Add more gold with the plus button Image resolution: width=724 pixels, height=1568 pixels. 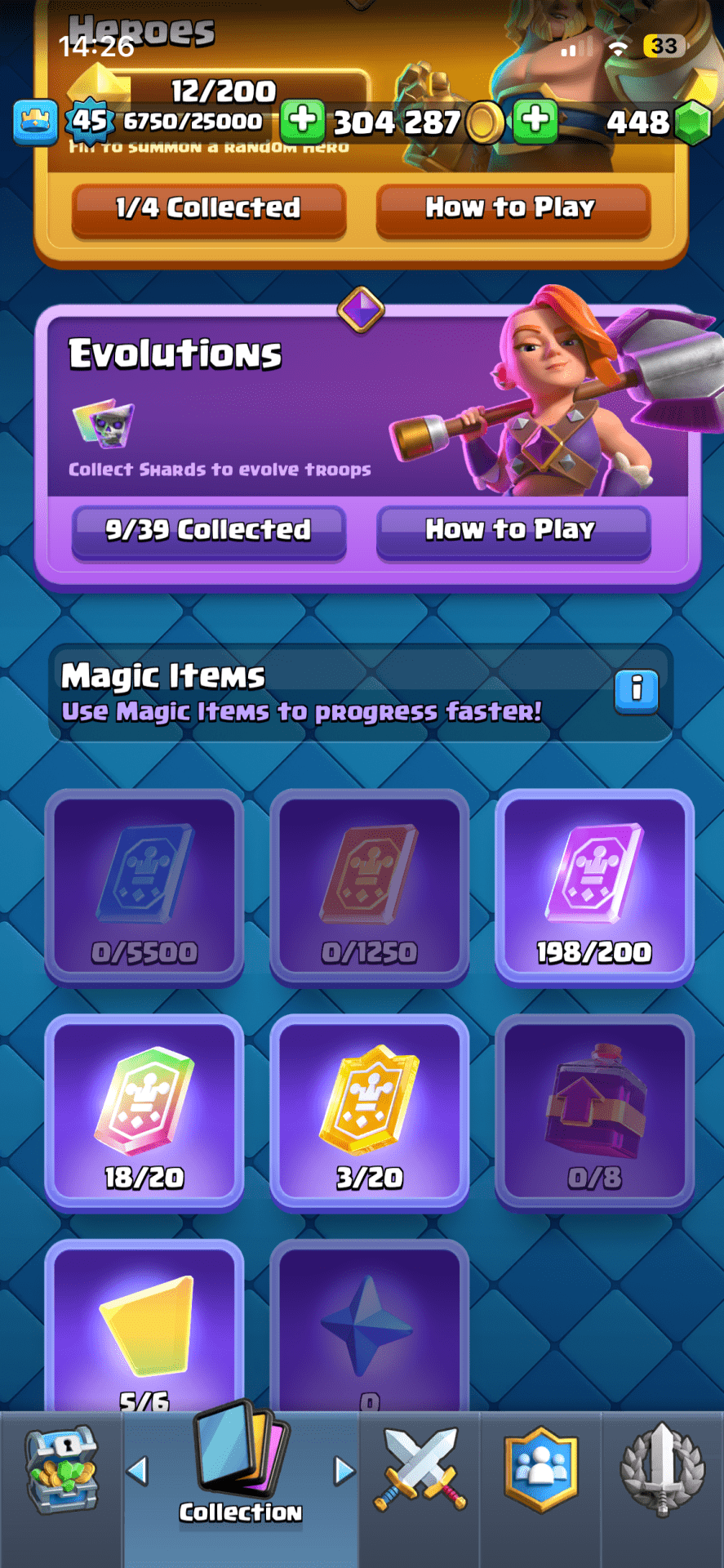303,121
